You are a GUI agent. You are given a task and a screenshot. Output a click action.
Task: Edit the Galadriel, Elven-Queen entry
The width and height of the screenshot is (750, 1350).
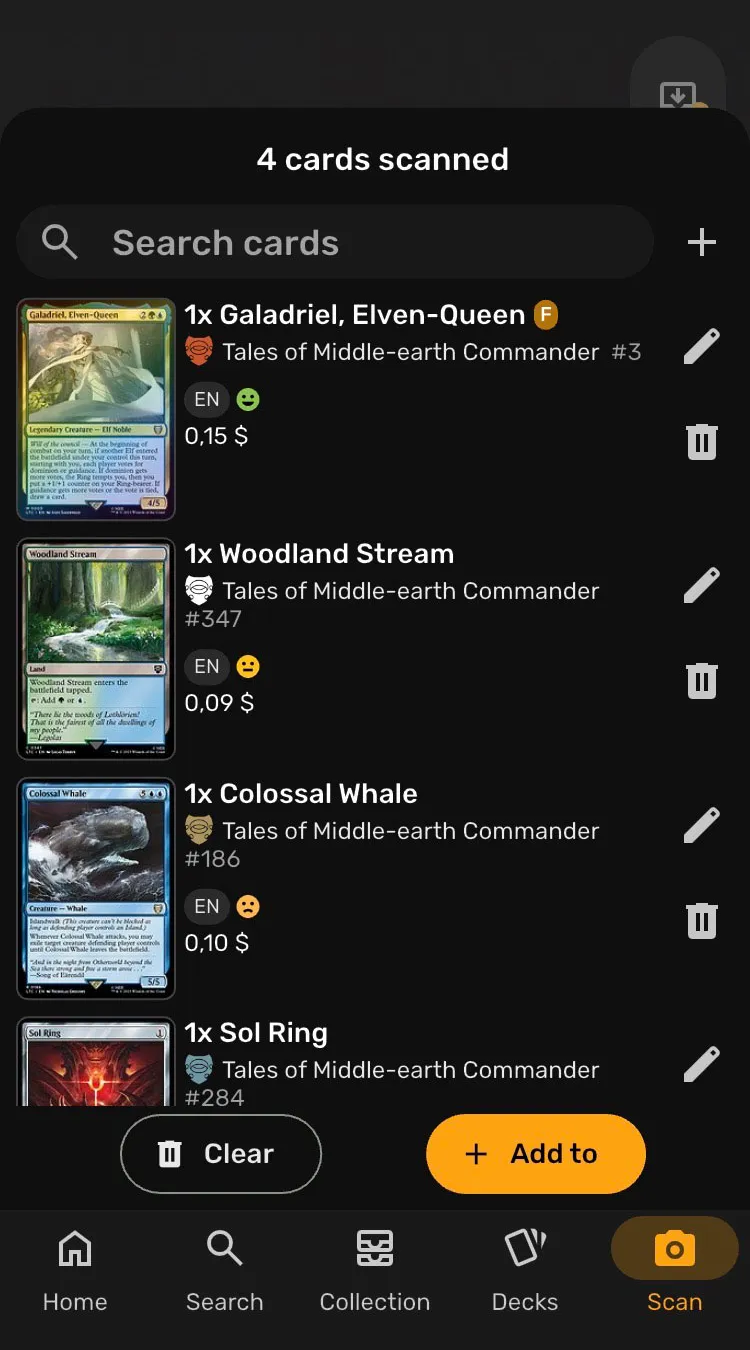click(702, 346)
